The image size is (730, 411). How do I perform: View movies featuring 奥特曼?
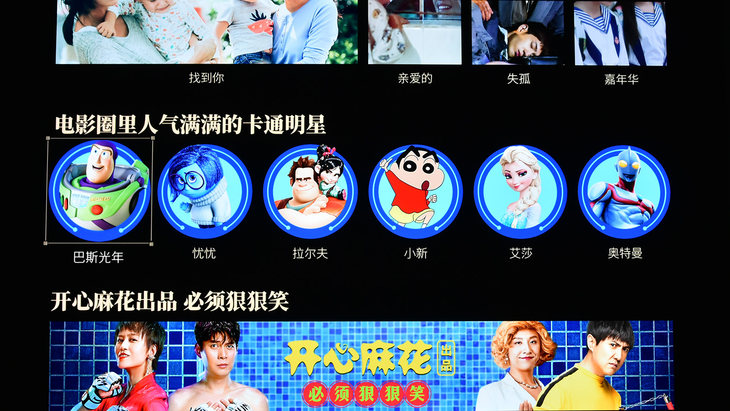tap(624, 190)
